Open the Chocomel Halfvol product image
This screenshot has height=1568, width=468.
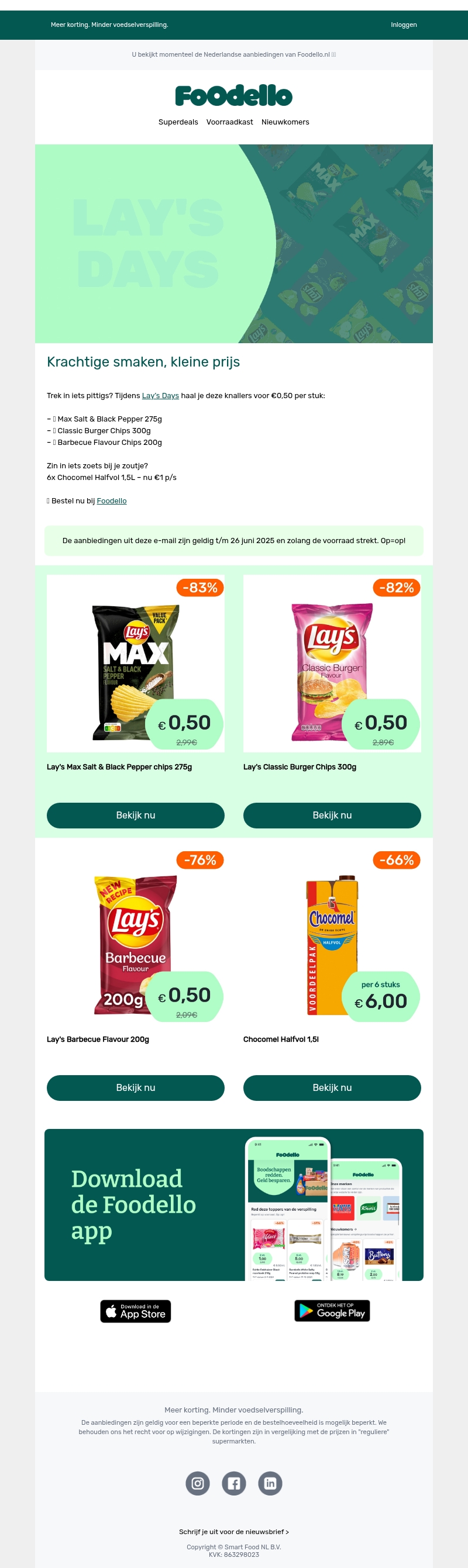point(332,936)
